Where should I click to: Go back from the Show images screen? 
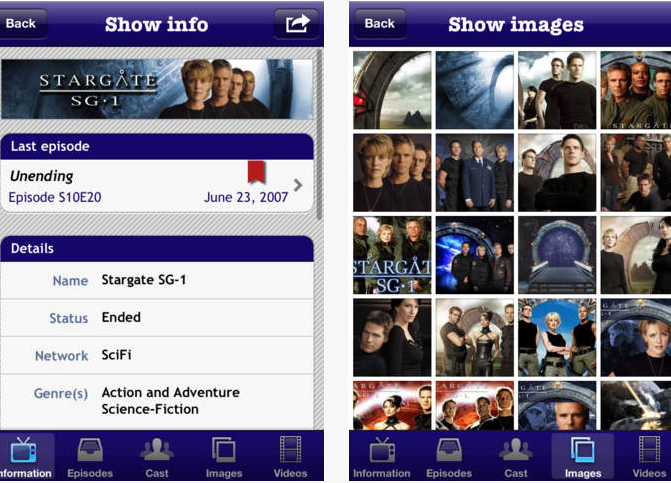[x=378, y=23]
